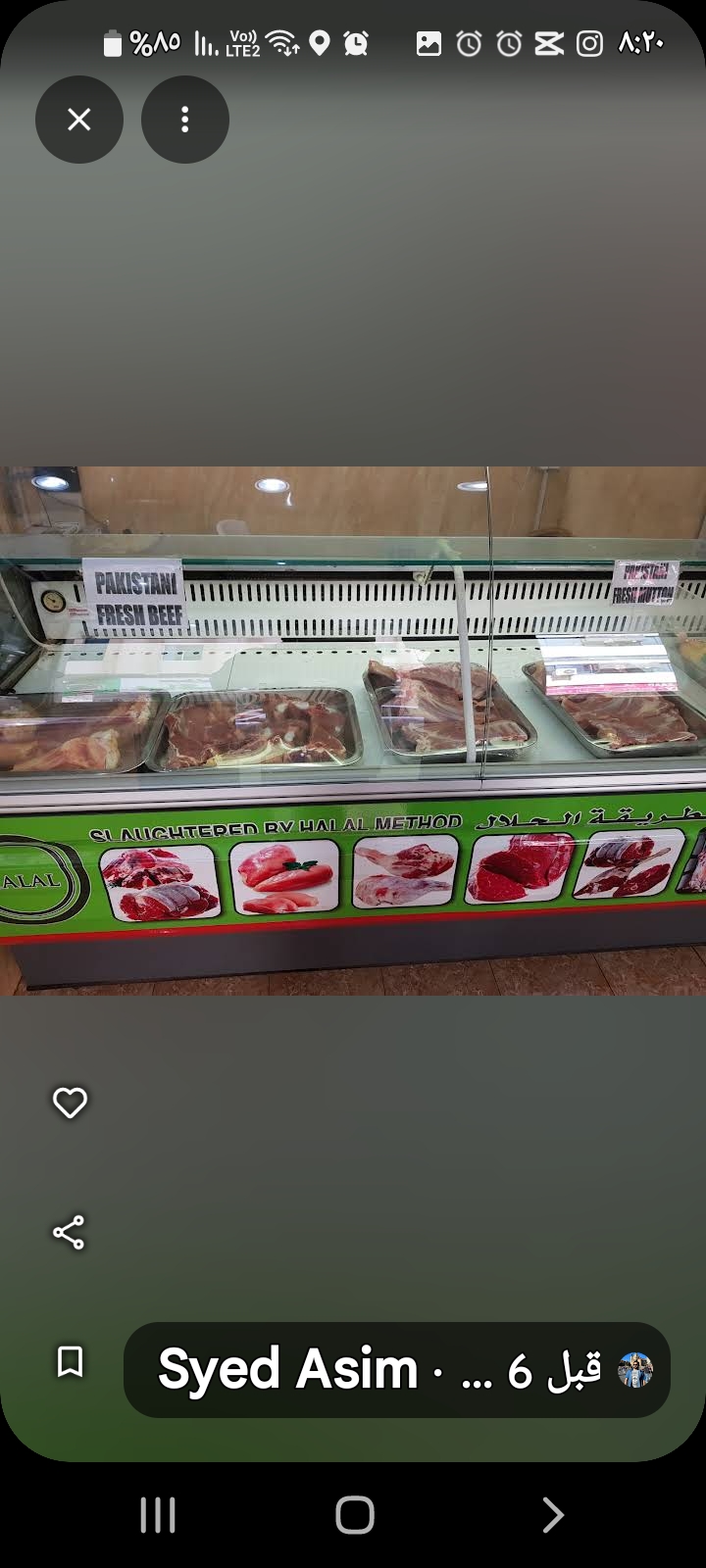Image resolution: width=706 pixels, height=1568 pixels.
Task: Share this photo
Action: pos(69,1233)
